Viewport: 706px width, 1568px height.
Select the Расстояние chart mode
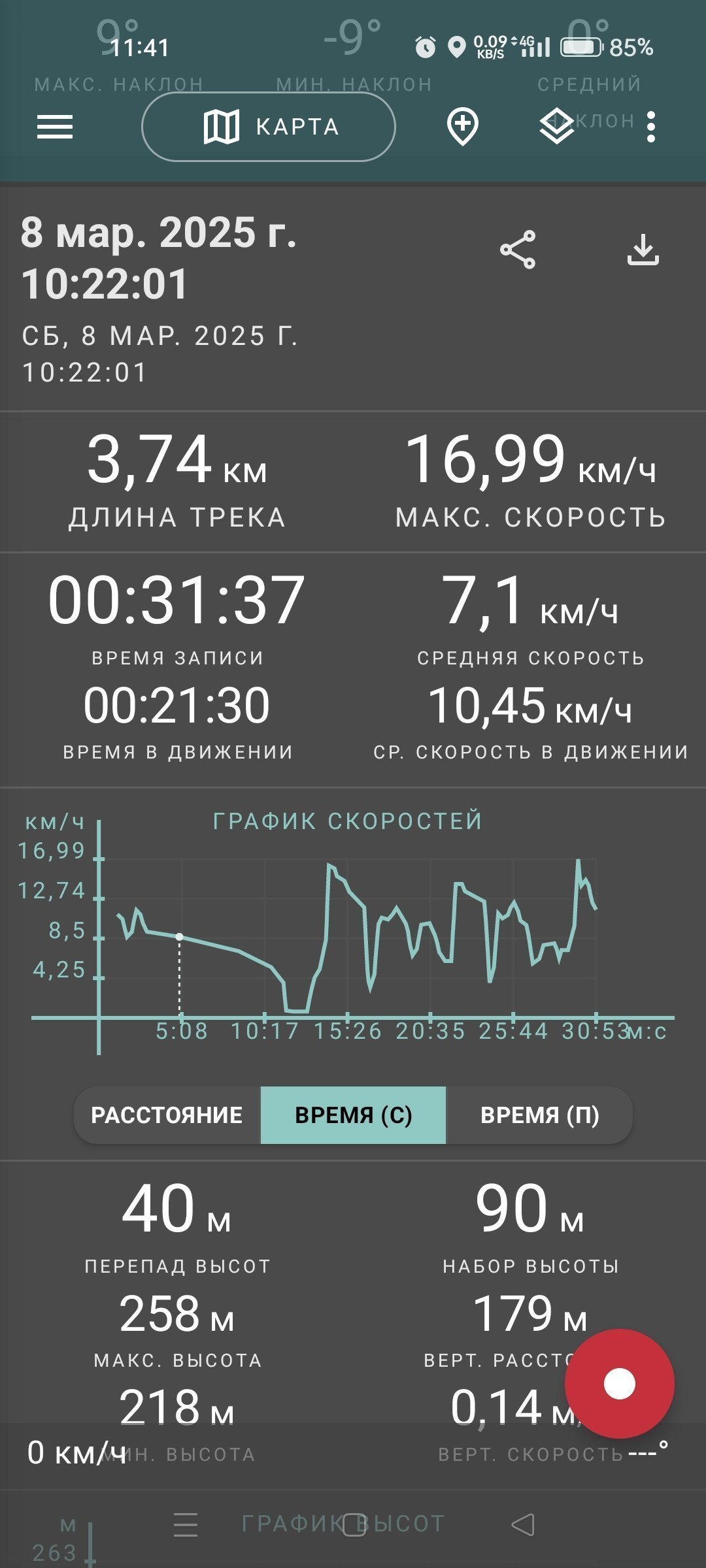pos(167,1115)
